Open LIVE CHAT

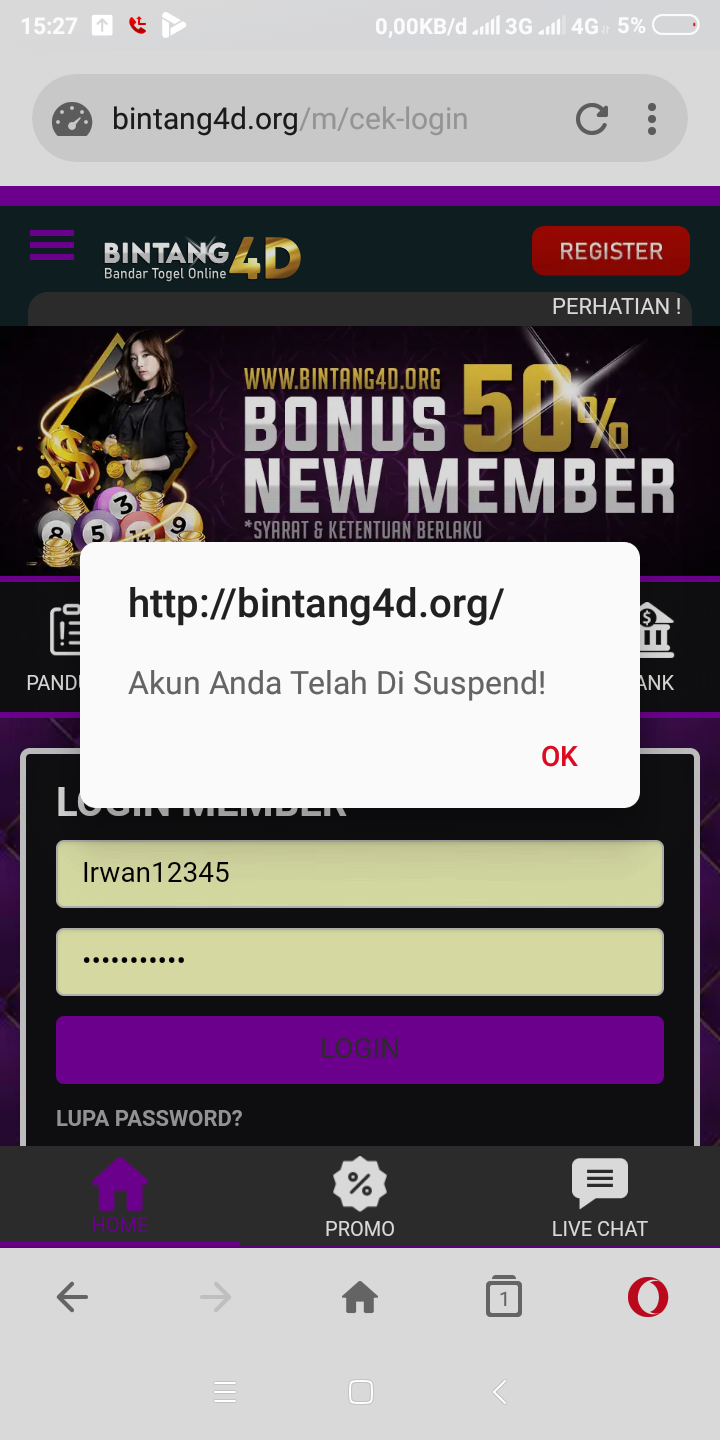[x=600, y=1198]
